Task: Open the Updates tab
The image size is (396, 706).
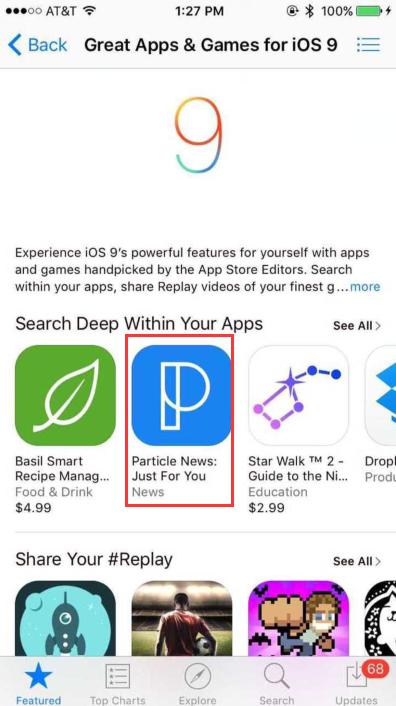Action: click(x=356, y=683)
